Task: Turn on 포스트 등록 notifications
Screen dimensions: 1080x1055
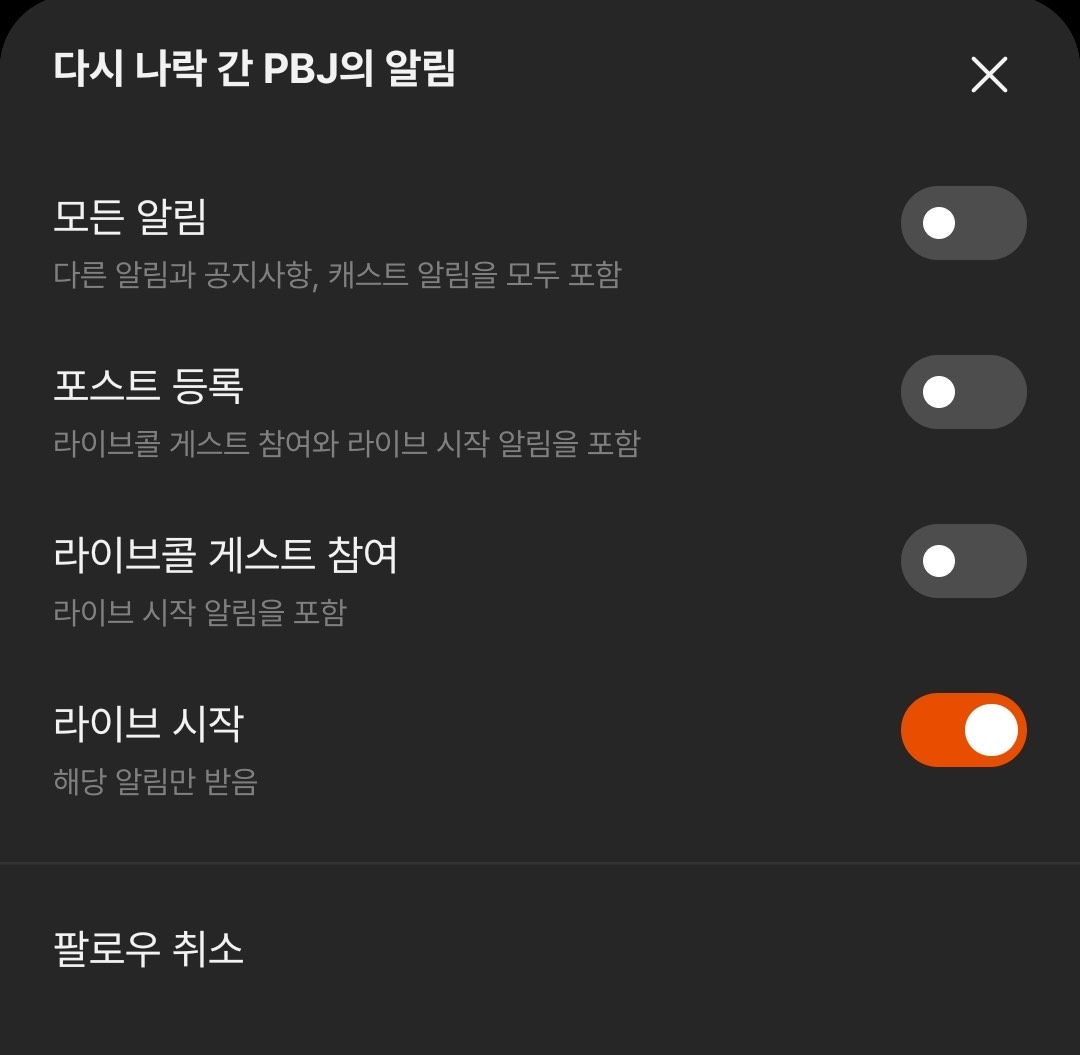Action: click(963, 392)
